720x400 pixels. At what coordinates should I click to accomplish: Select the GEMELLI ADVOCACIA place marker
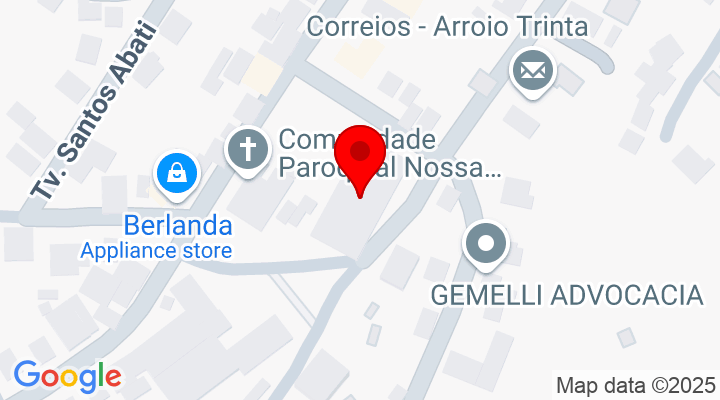click(x=486, y=243)
